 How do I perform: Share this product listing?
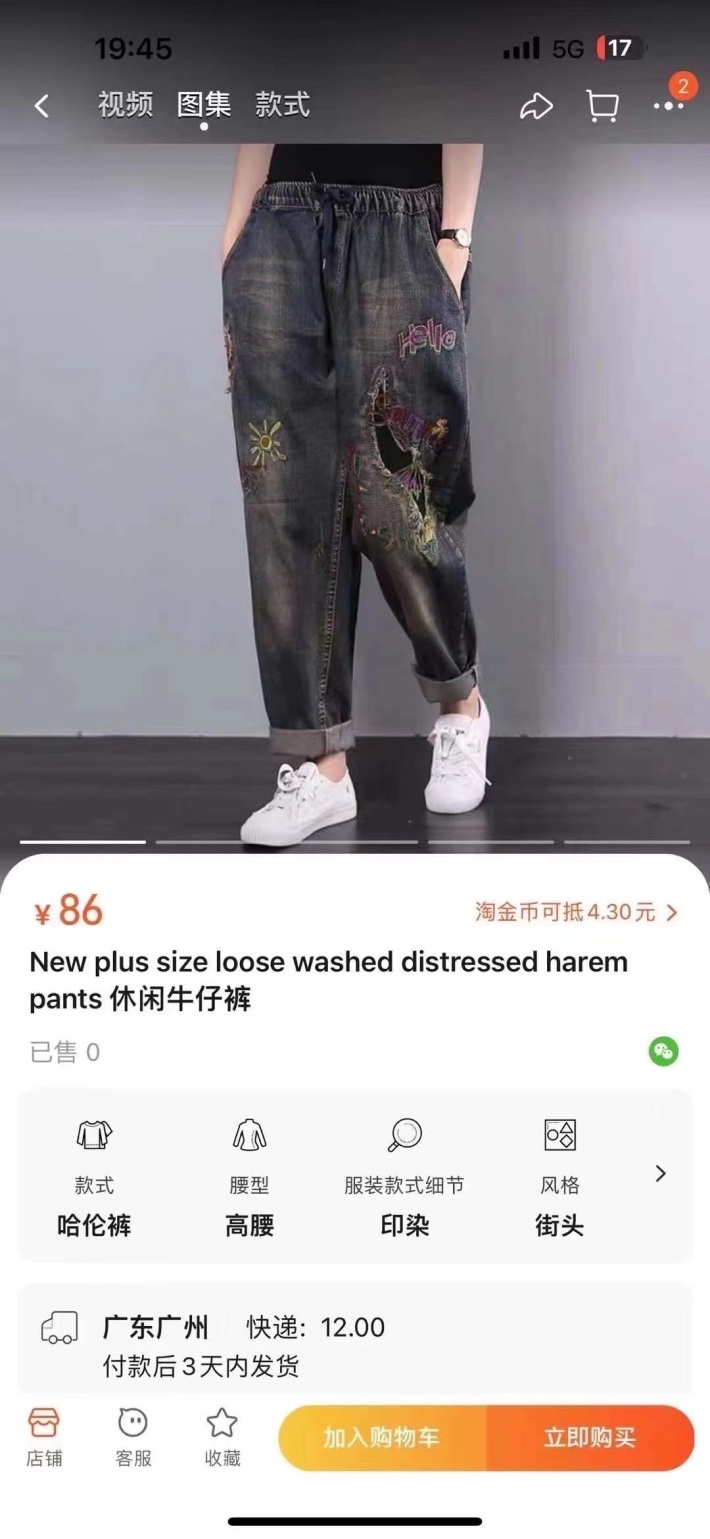536,107
